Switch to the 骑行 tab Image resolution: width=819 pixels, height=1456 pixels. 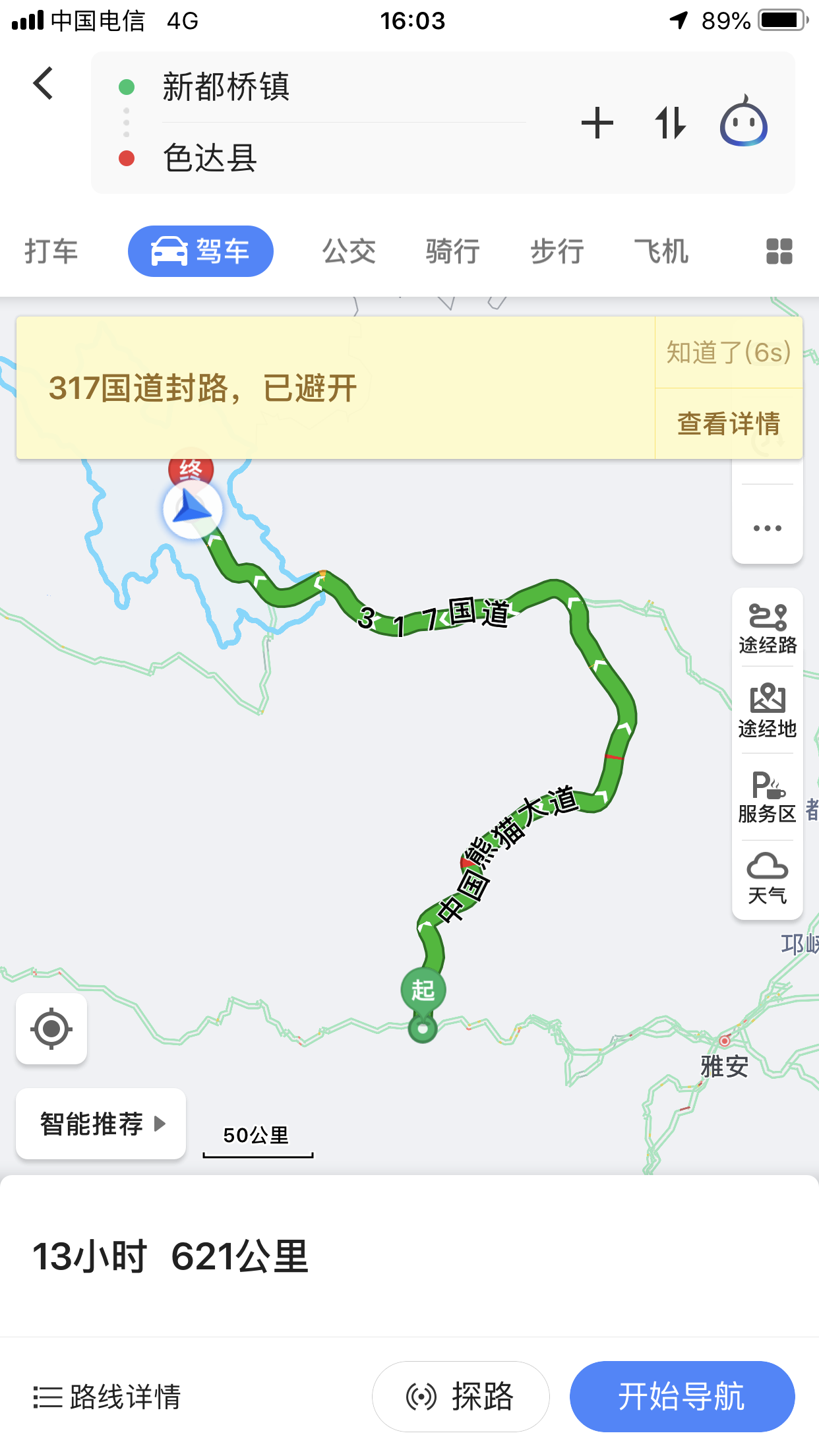coord(452,251)
